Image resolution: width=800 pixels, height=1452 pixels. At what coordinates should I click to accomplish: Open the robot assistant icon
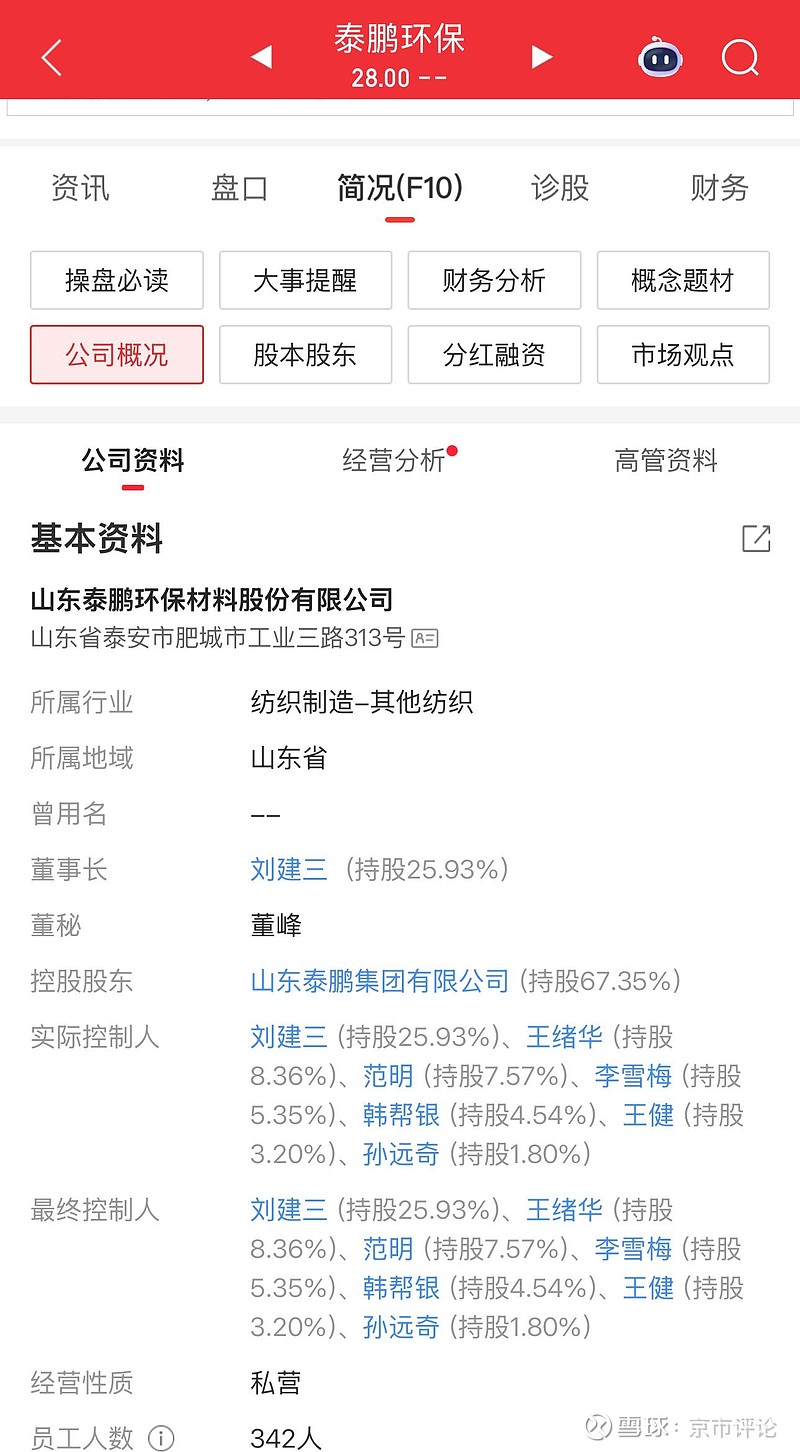click(x=661, y=57)
